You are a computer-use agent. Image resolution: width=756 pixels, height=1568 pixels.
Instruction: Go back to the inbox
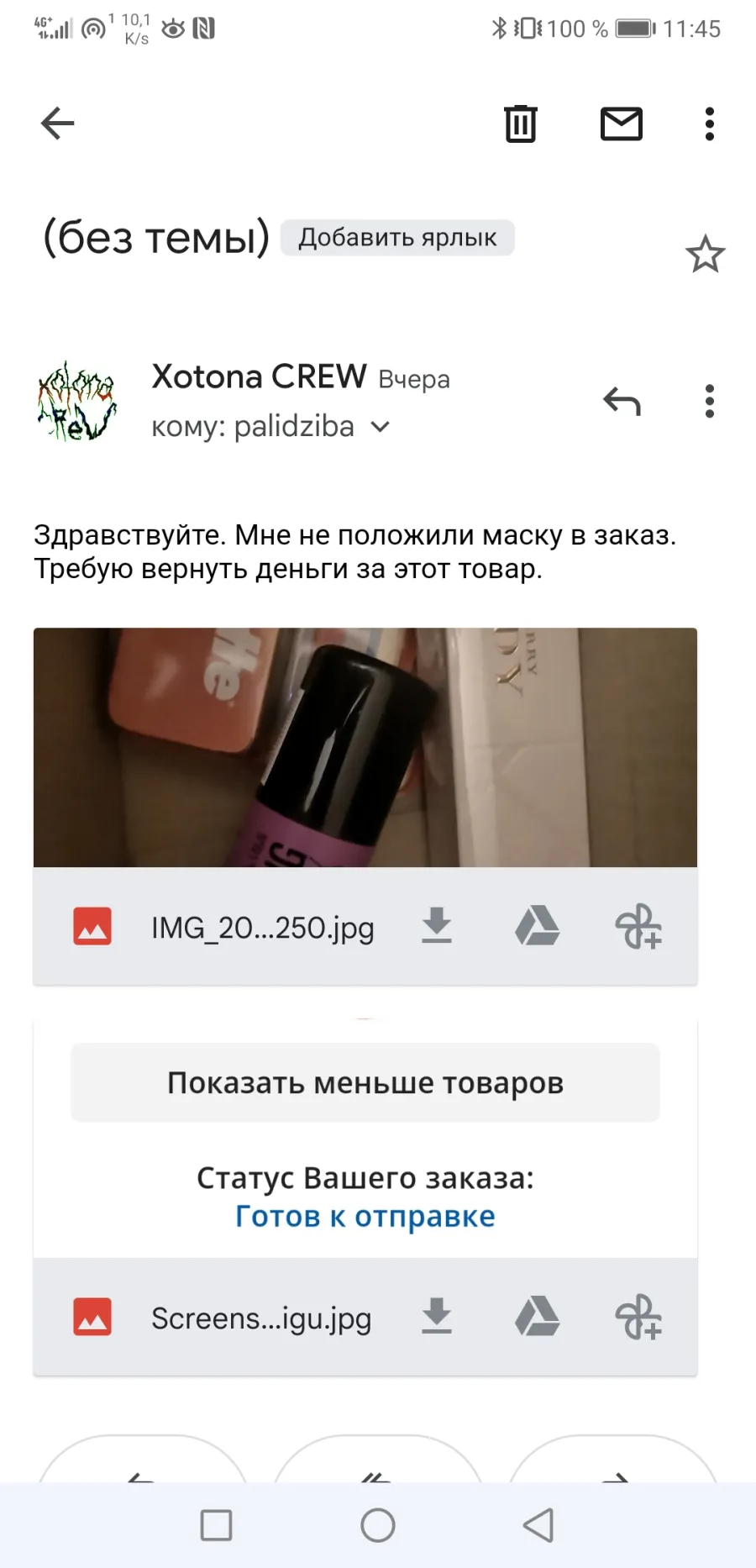coord(57,124)
